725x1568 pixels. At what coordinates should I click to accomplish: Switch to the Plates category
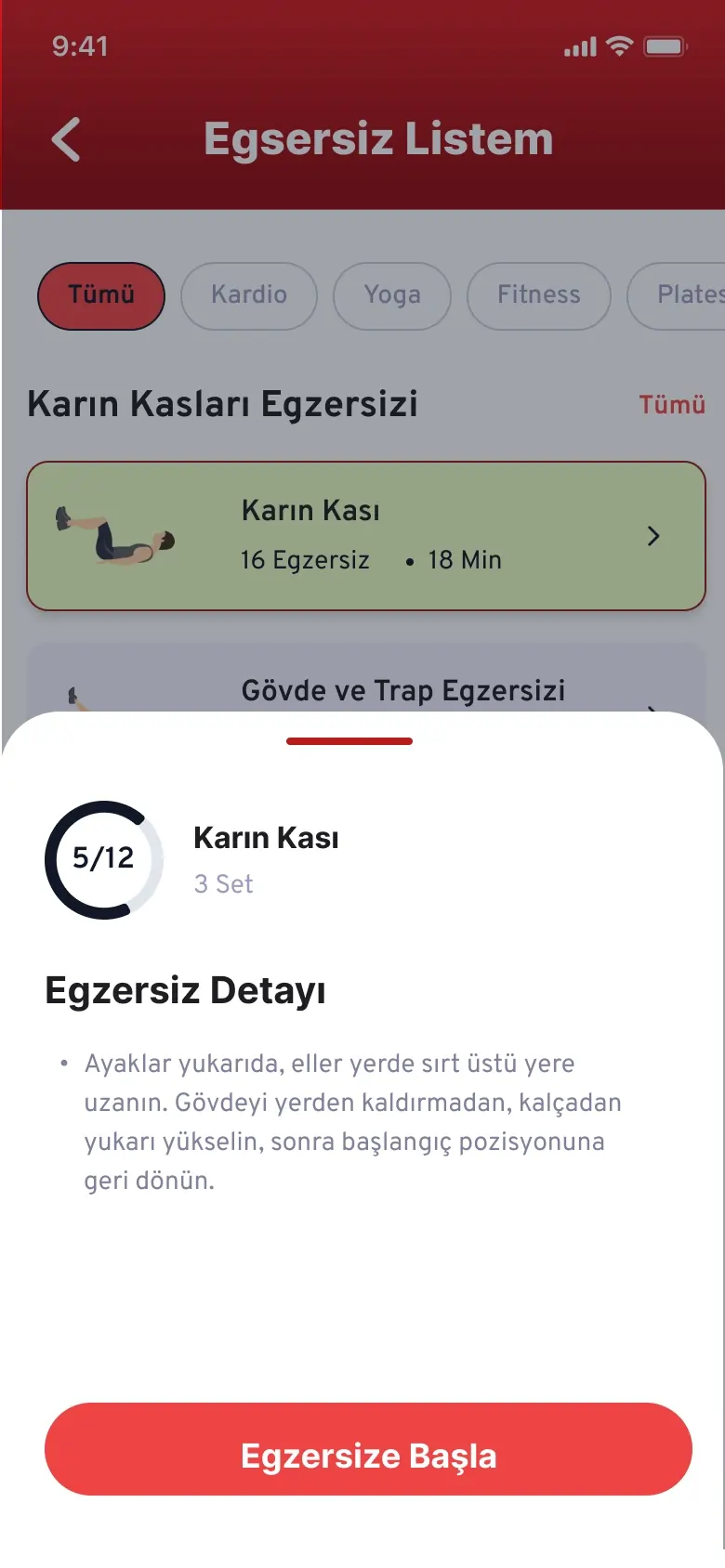[x=688, y=295]
